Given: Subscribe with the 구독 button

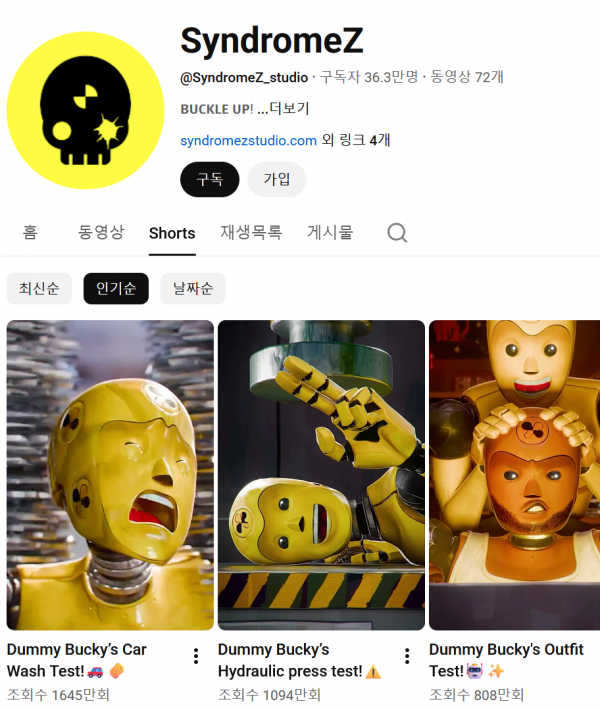Looking at the screenshot, I should (x=210, y=180).
